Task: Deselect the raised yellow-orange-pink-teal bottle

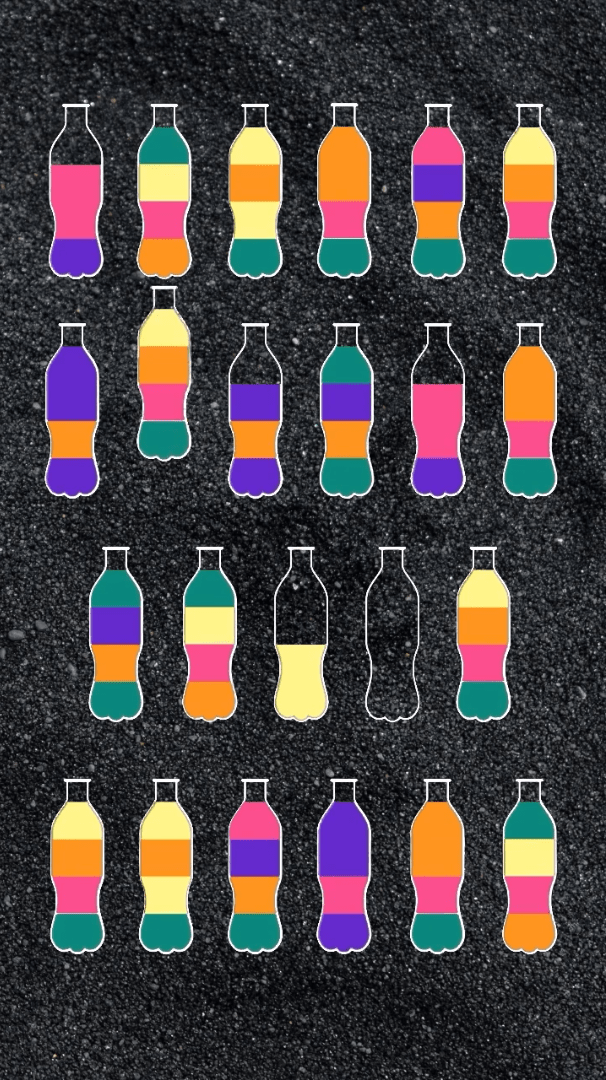Action: pyautogui.click(x=164, y=375)
